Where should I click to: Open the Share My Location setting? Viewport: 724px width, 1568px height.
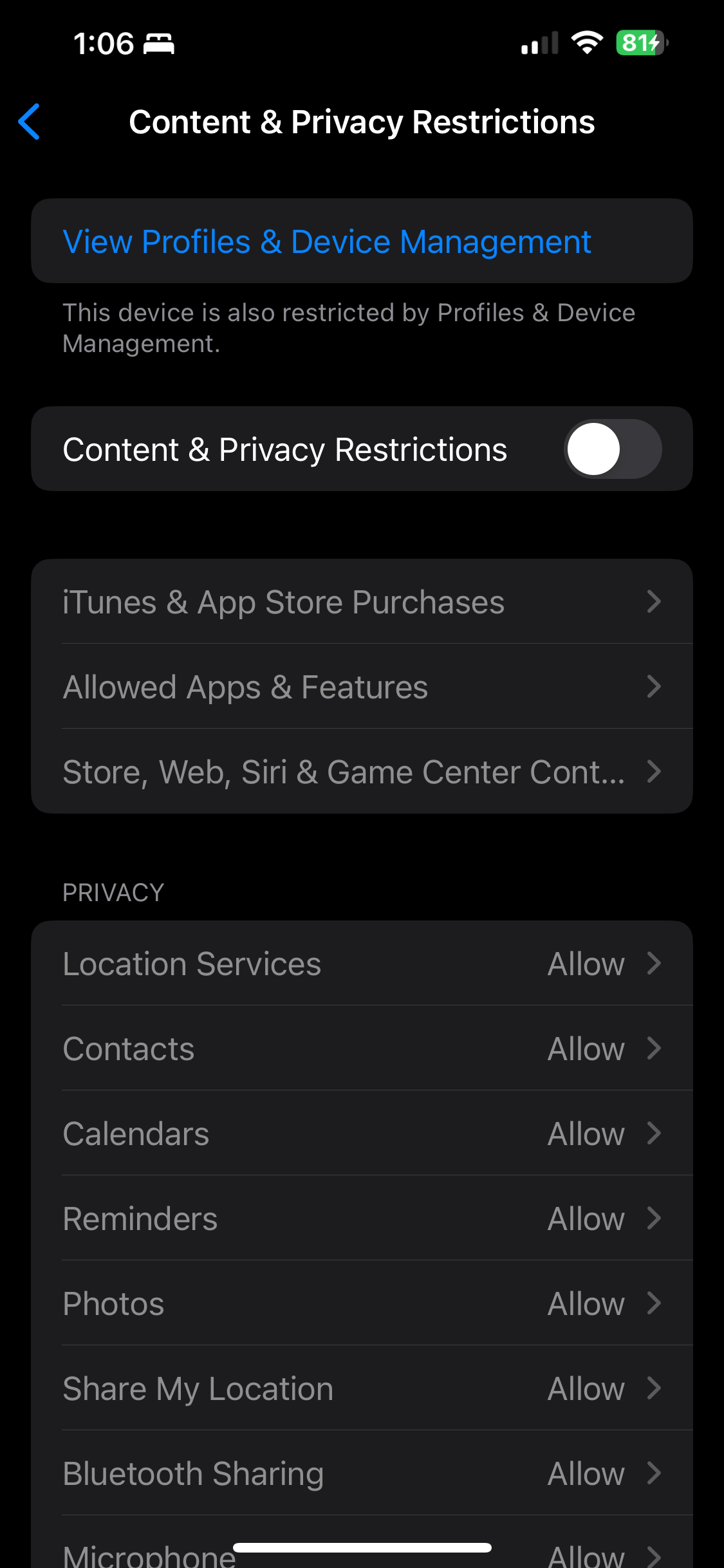pos(362,1388)
